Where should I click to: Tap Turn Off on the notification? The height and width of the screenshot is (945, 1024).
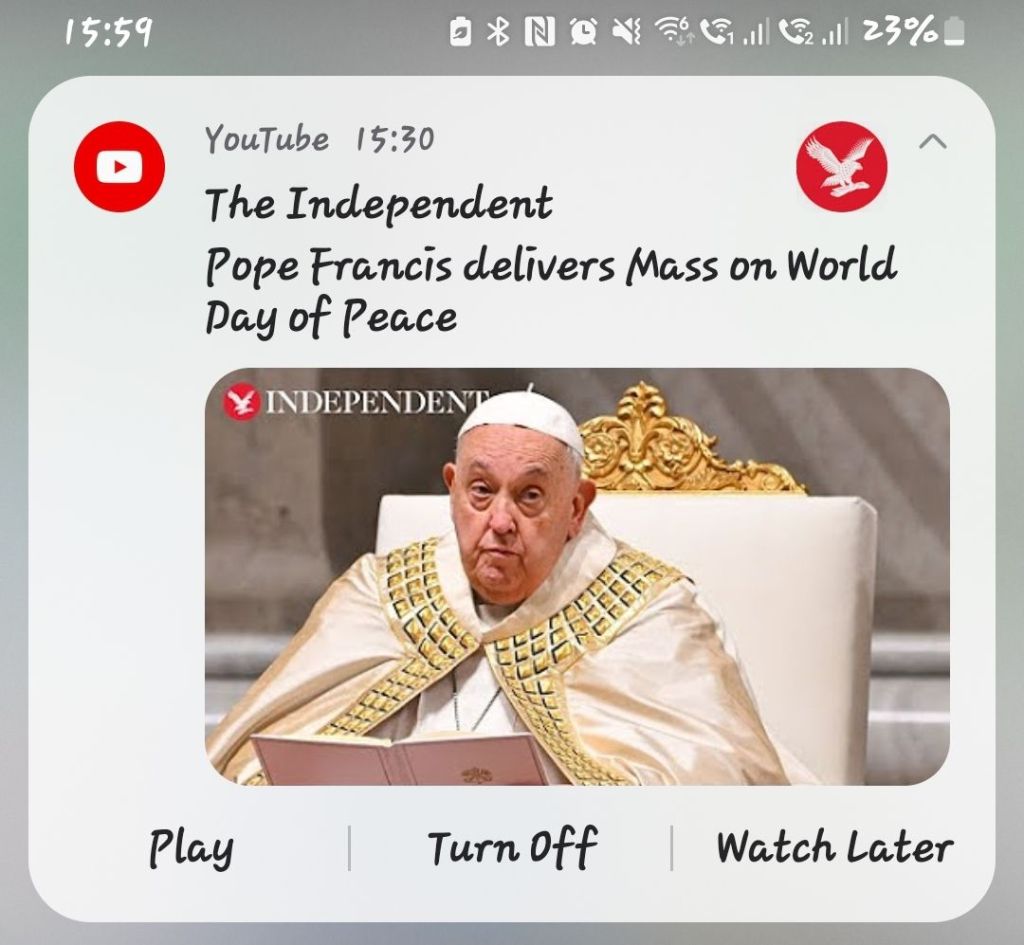[512, 848]
